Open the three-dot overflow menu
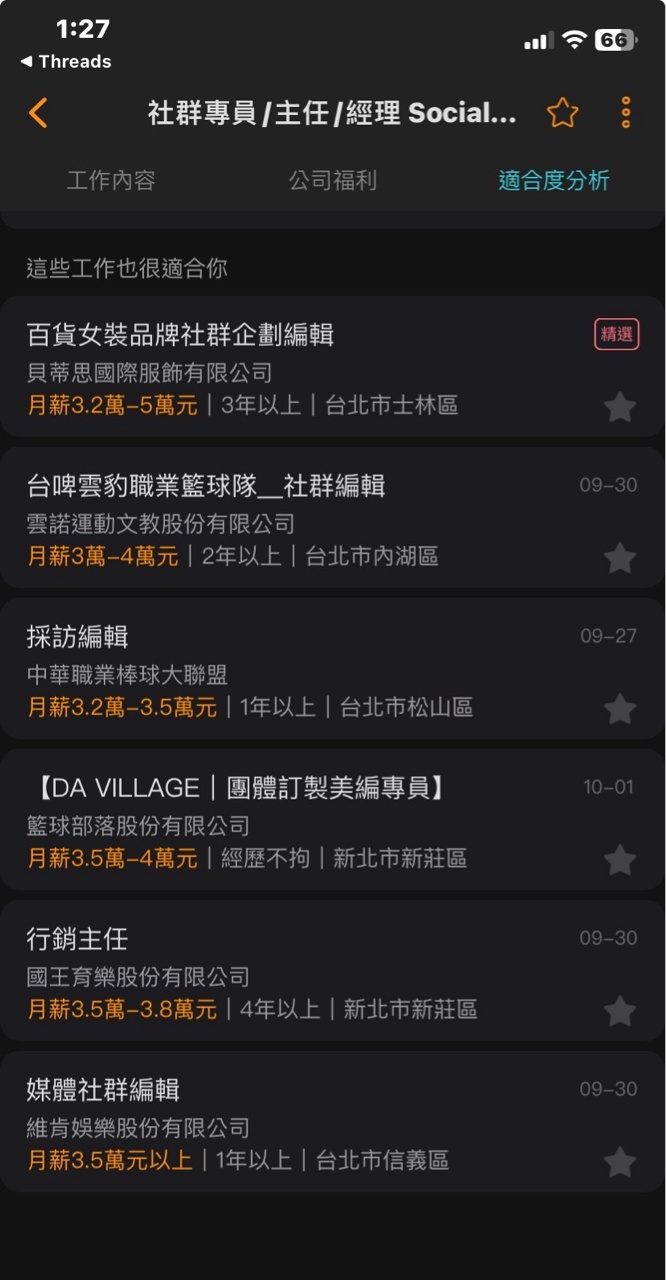This screenshot has height=1280, width=666. click(x=626, y=113)
